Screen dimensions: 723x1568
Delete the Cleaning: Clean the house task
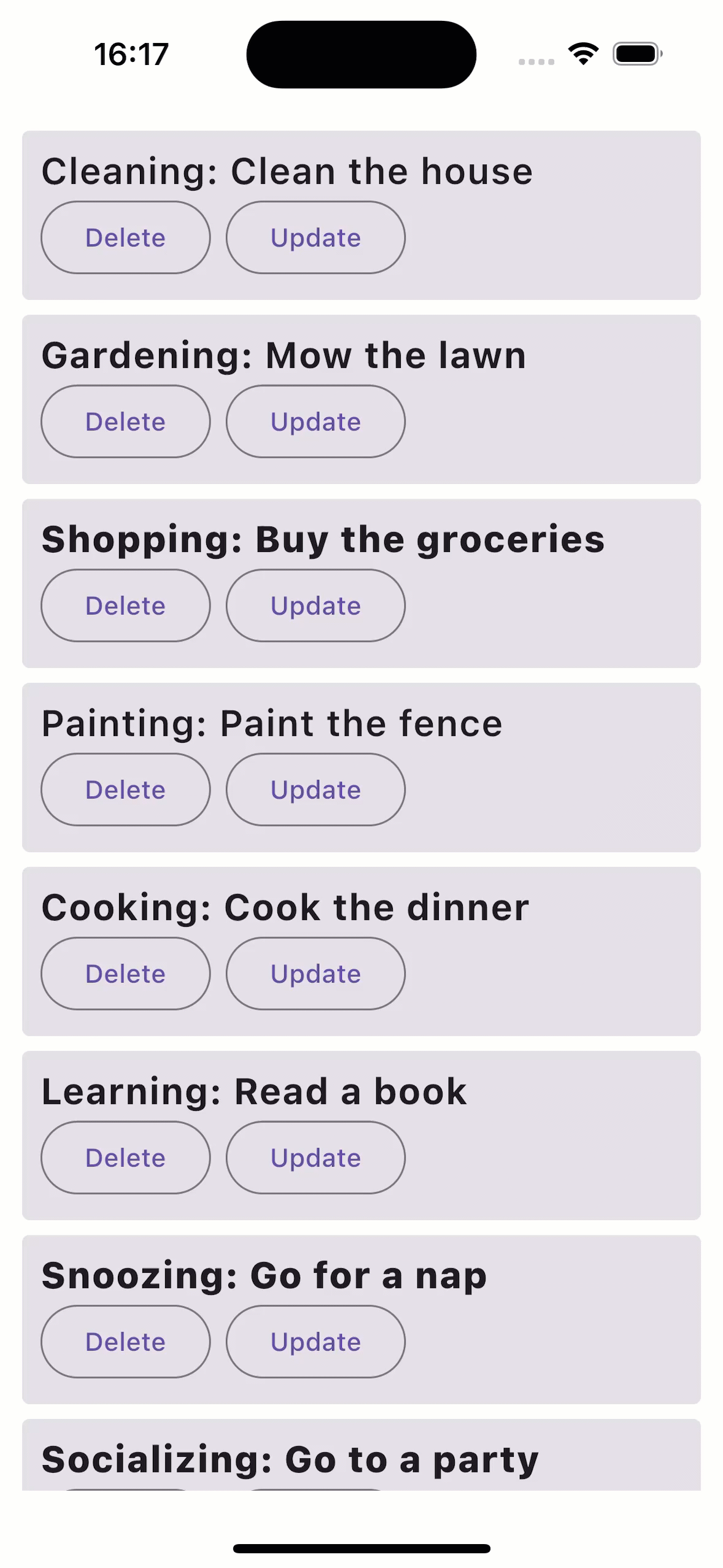[x=125, y=237]
